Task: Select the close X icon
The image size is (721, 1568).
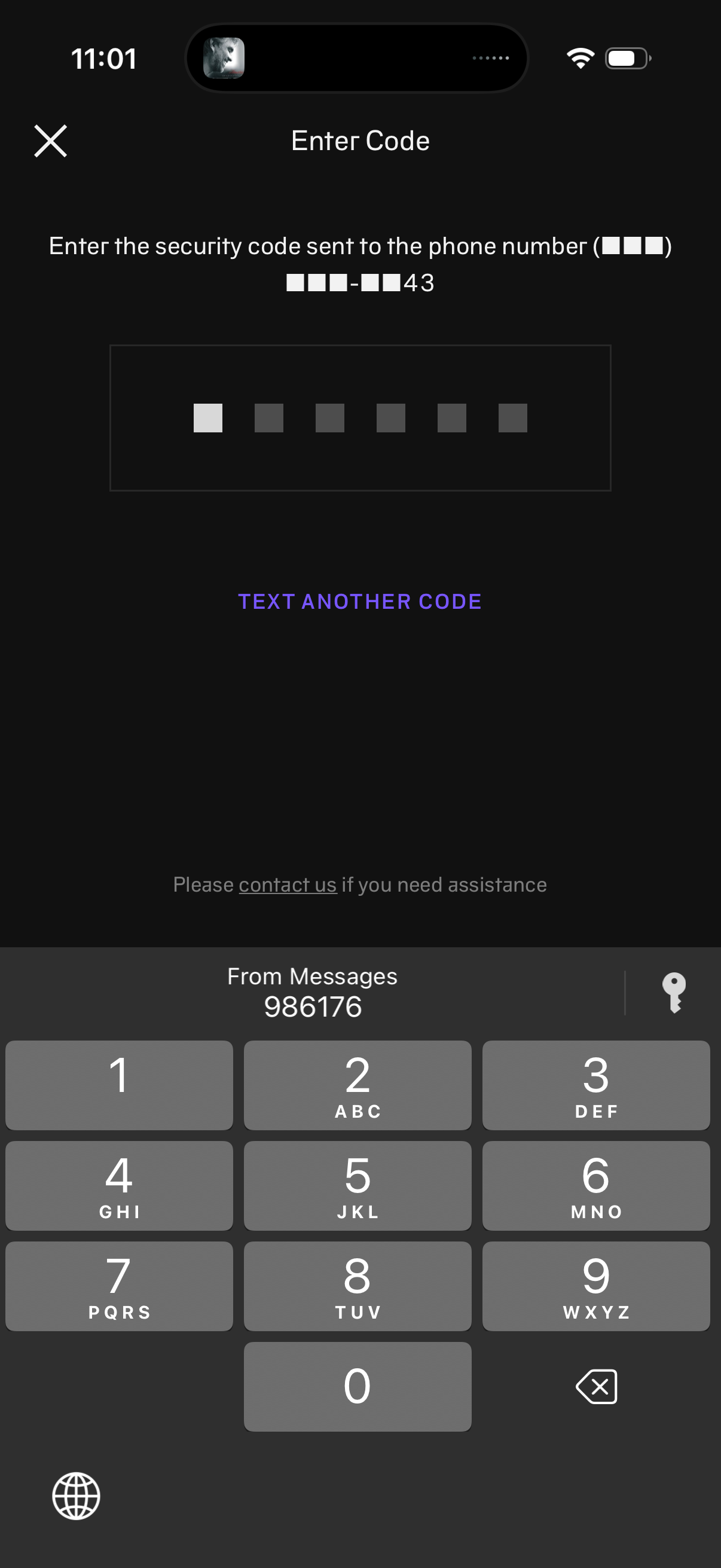Action: (50, 141)
